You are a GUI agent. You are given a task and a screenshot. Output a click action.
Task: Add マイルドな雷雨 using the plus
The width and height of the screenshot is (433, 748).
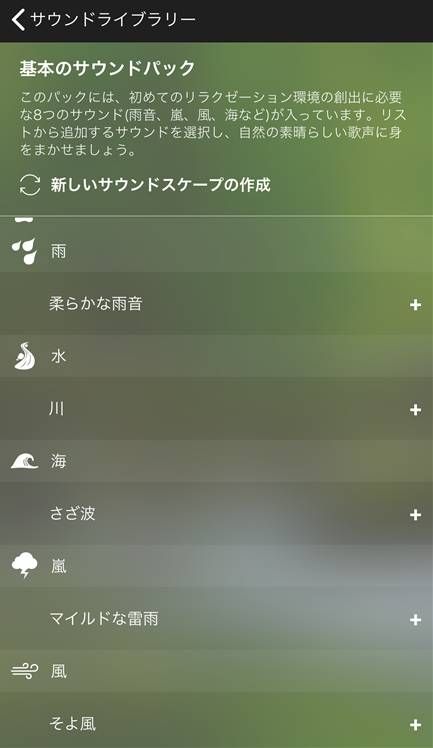[415, 620]
